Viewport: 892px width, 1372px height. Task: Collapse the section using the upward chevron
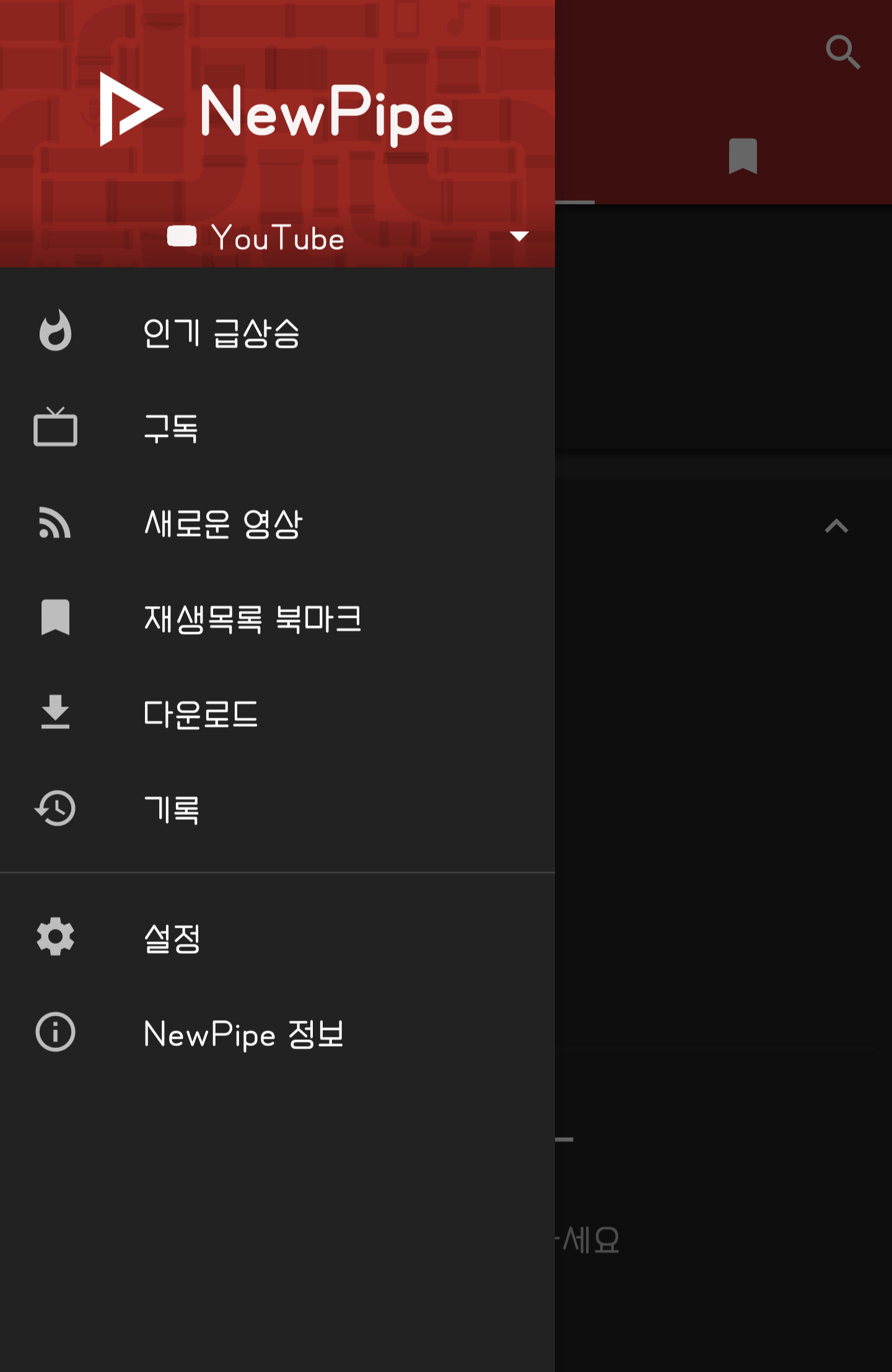tap(836, 526)
